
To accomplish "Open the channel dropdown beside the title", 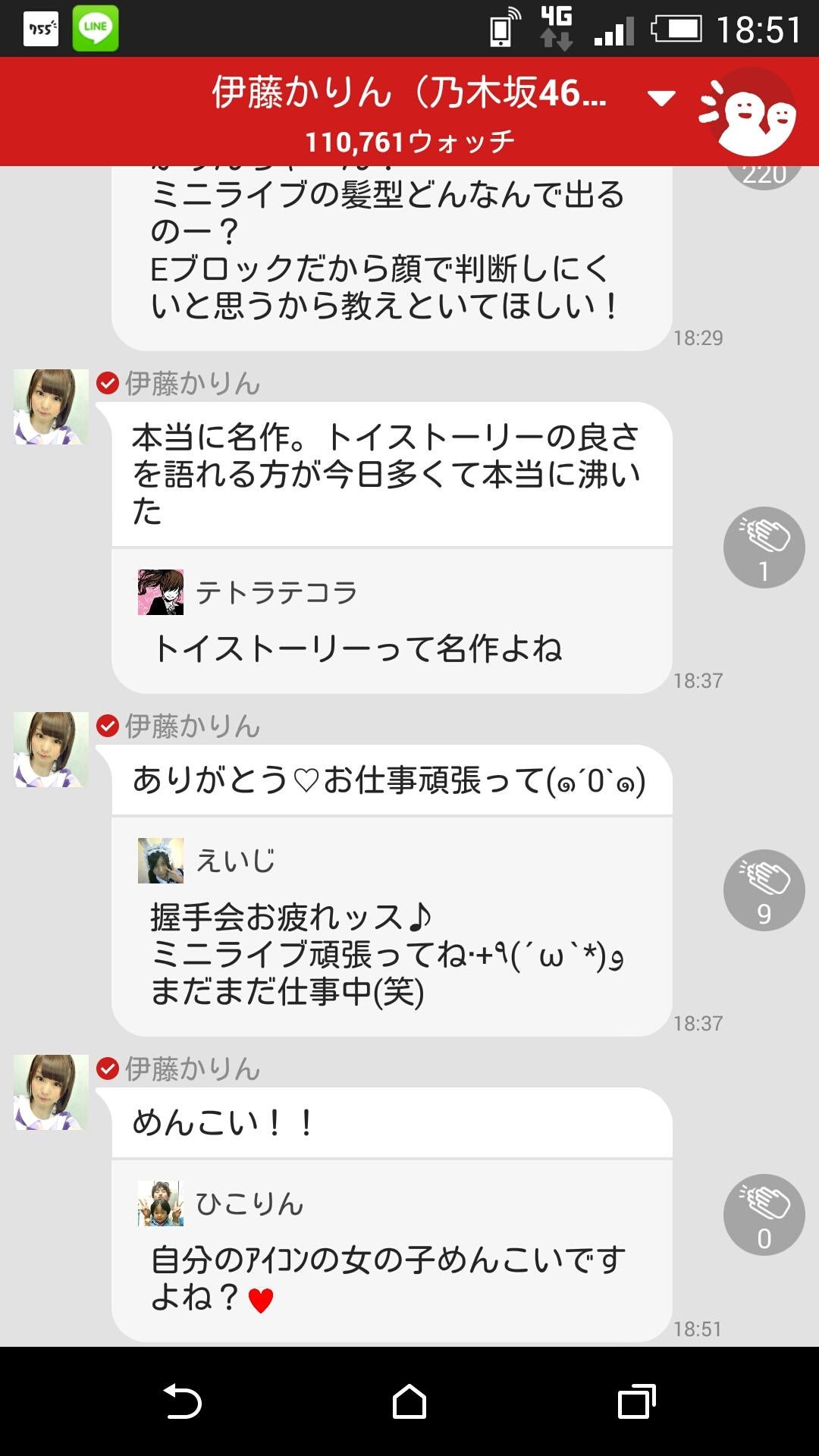I will [661, 98].
